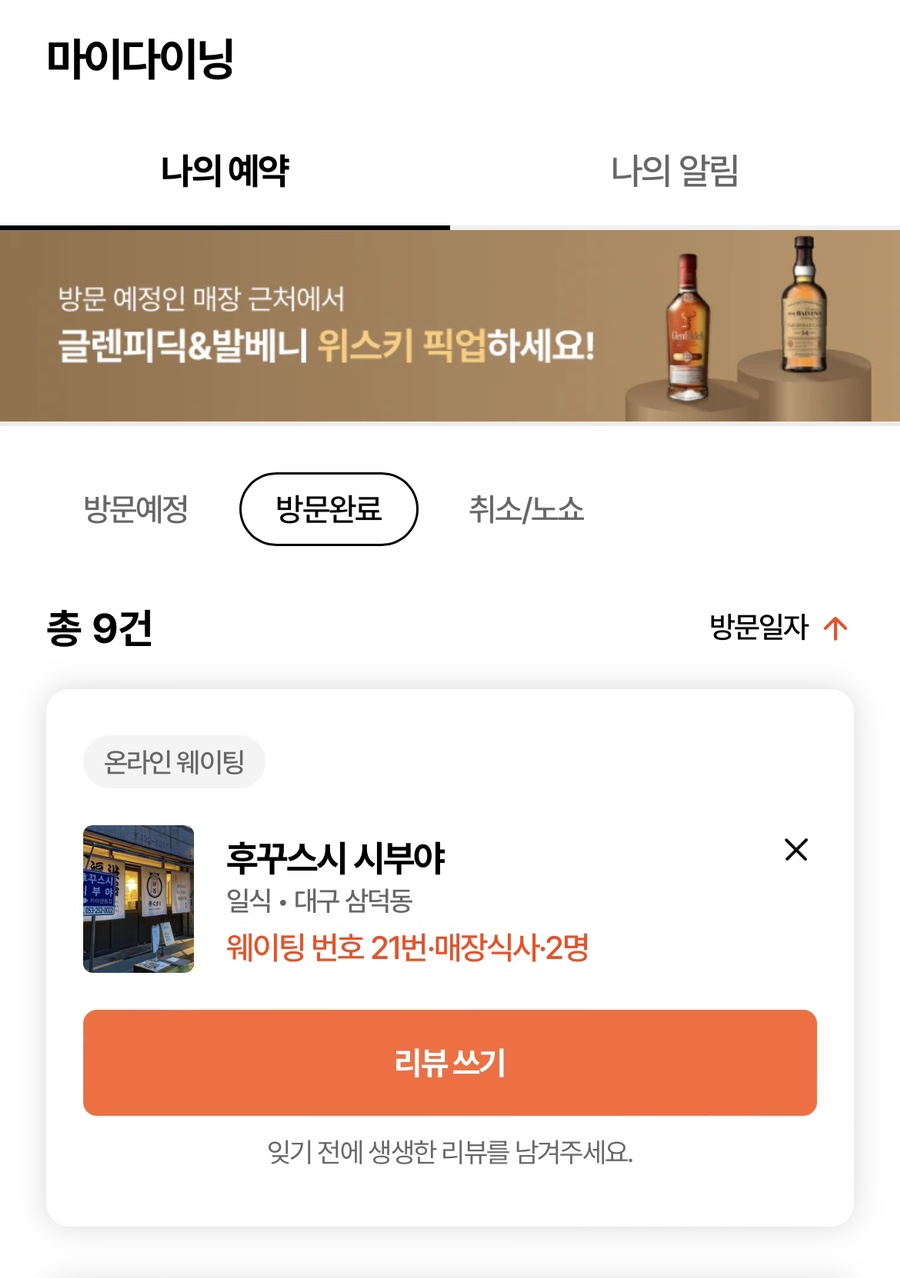Tap 리뷰 쓰기 to write a review
This screenshot has height=1278, width=900.
coord(450,1062)
